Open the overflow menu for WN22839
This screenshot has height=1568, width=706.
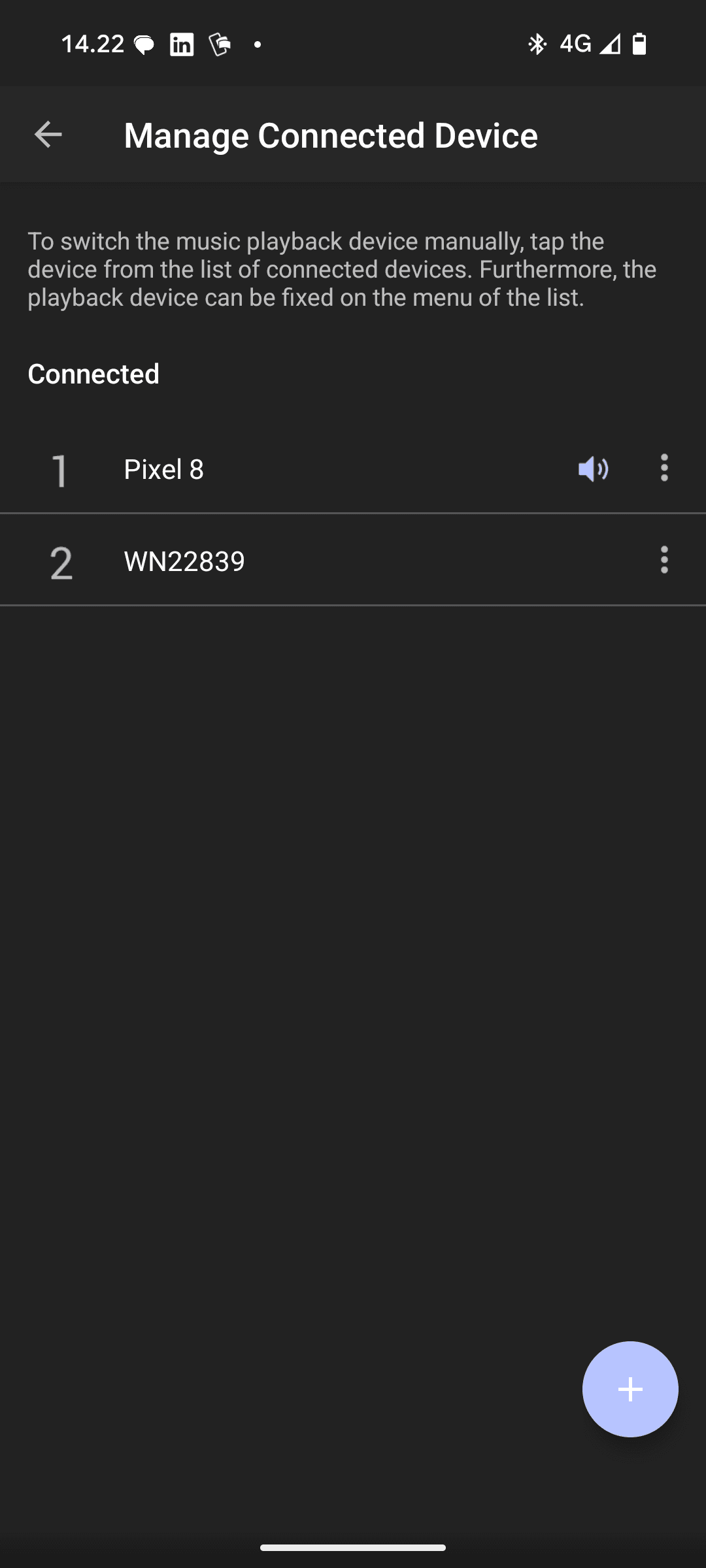(664, 560)
